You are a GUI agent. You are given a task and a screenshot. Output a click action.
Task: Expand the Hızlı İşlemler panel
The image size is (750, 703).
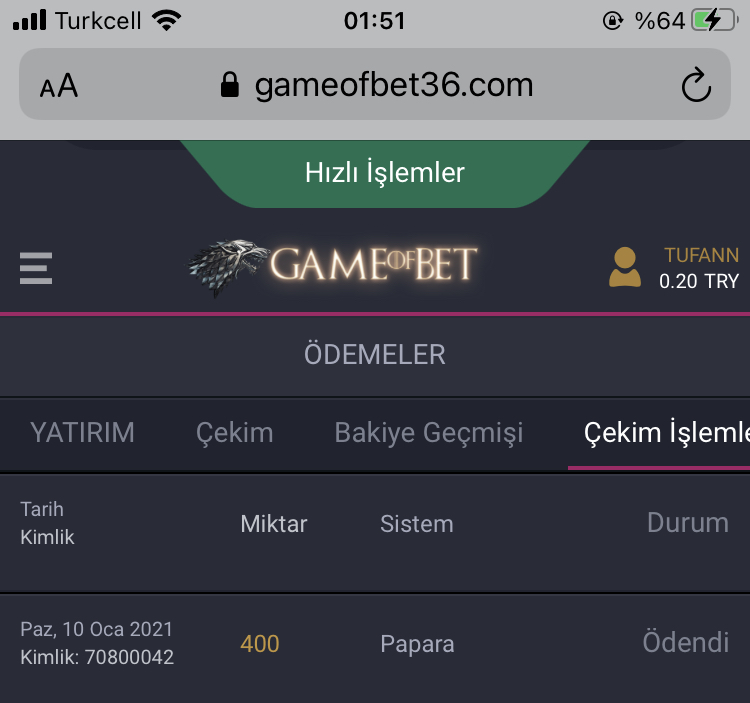tap(385, 173)
